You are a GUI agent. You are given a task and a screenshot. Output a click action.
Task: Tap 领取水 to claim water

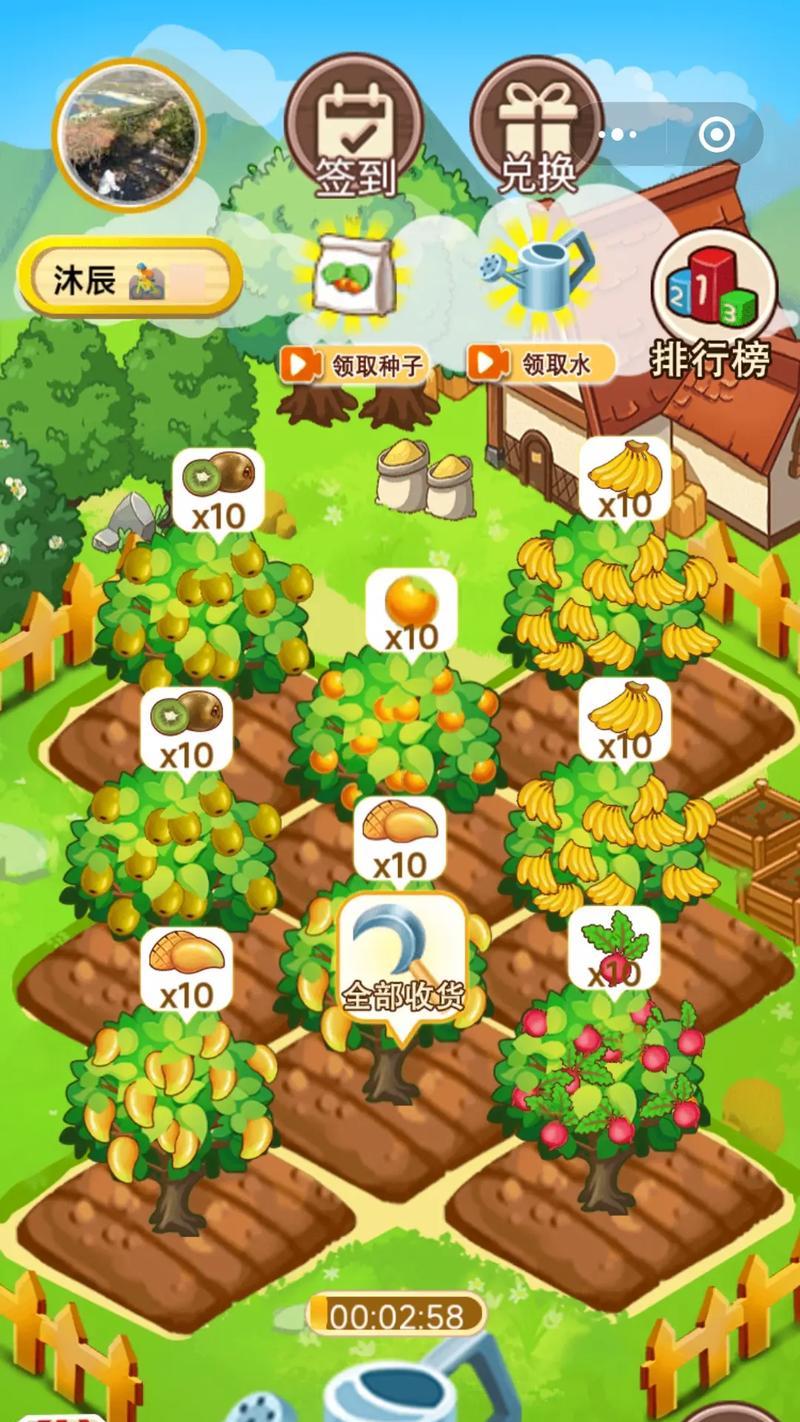click(541, 365)
